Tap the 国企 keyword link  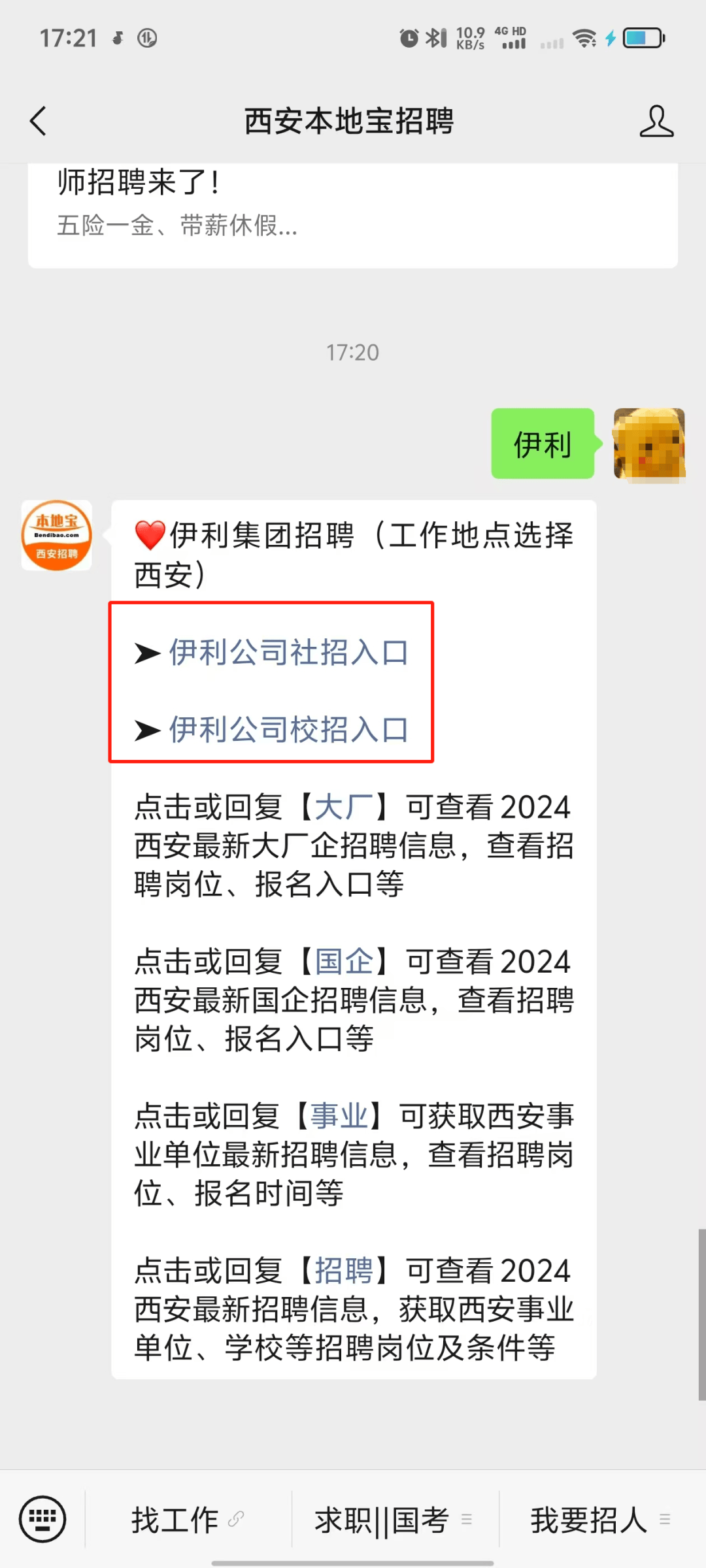(344, 962)
